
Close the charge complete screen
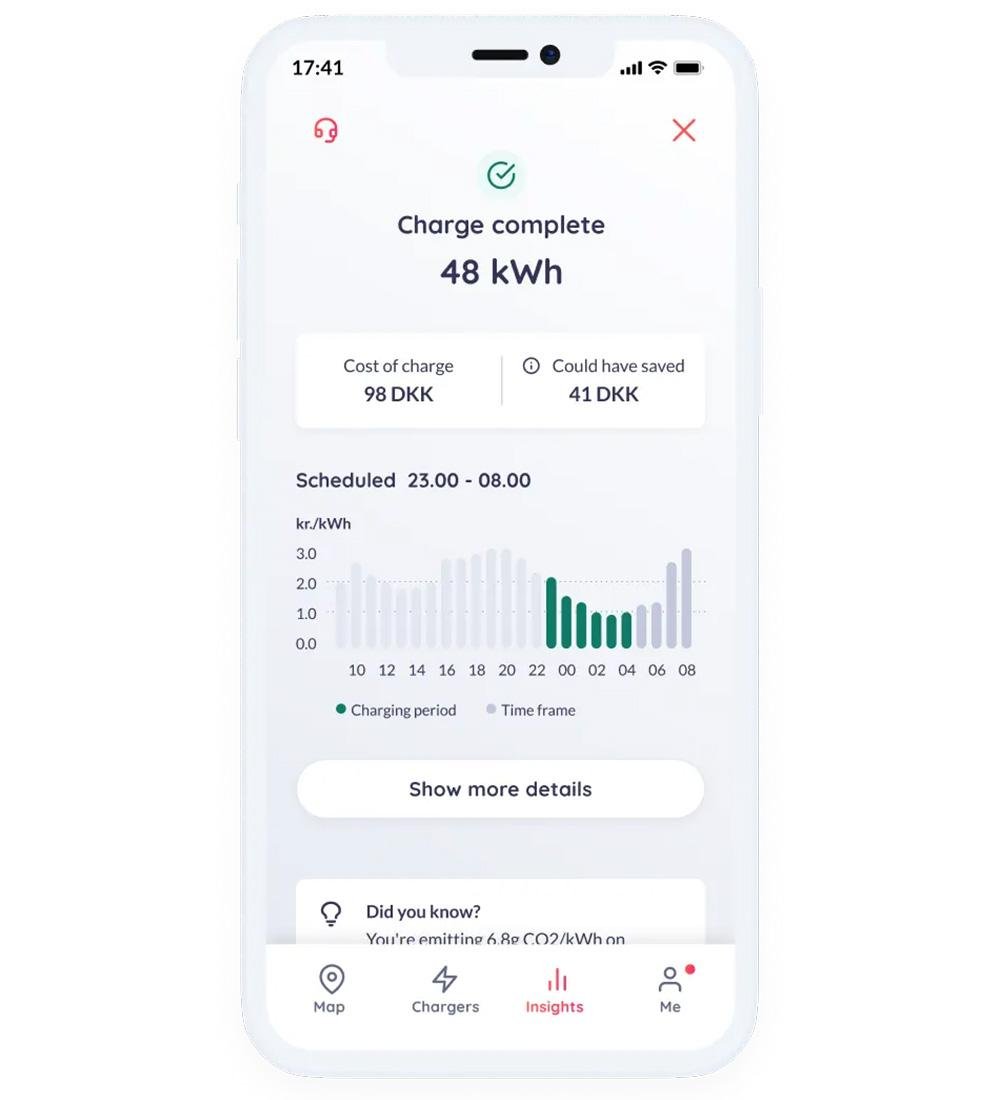pos(684,130)
